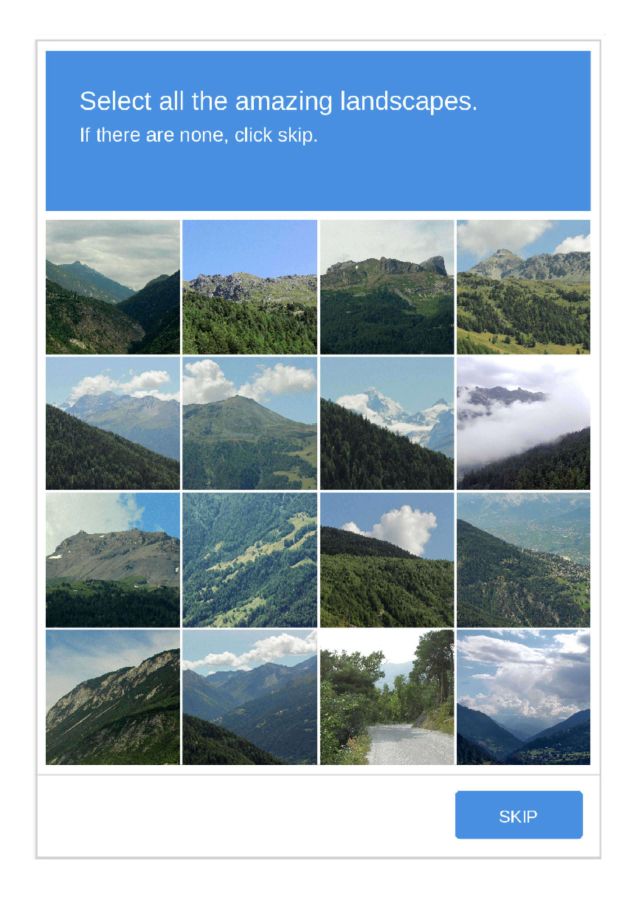Choose the steep slope with pale scree
This screenshot has width=639, height=900.
coord(112,697)
